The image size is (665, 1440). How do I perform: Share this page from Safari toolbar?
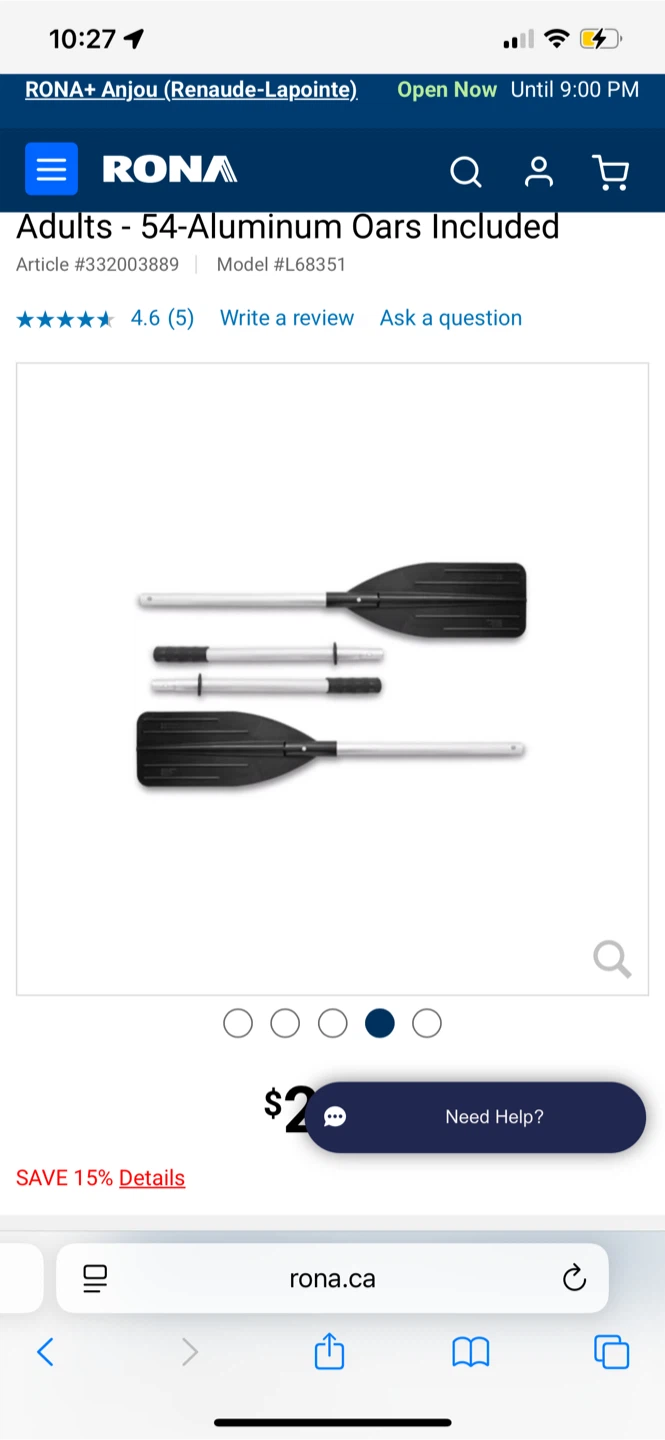pos(329,1352)
